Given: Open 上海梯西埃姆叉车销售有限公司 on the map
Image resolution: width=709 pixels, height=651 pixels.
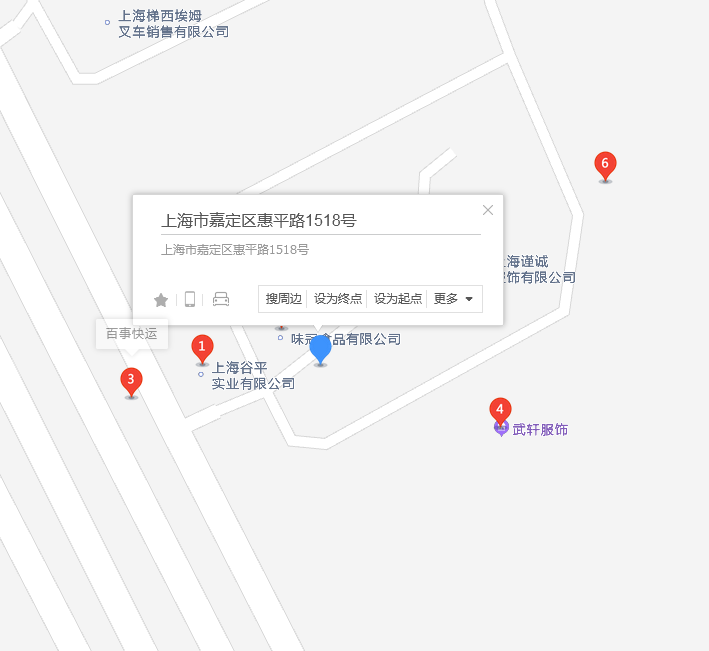Looking at the screenshot, I should pos(172,24).
